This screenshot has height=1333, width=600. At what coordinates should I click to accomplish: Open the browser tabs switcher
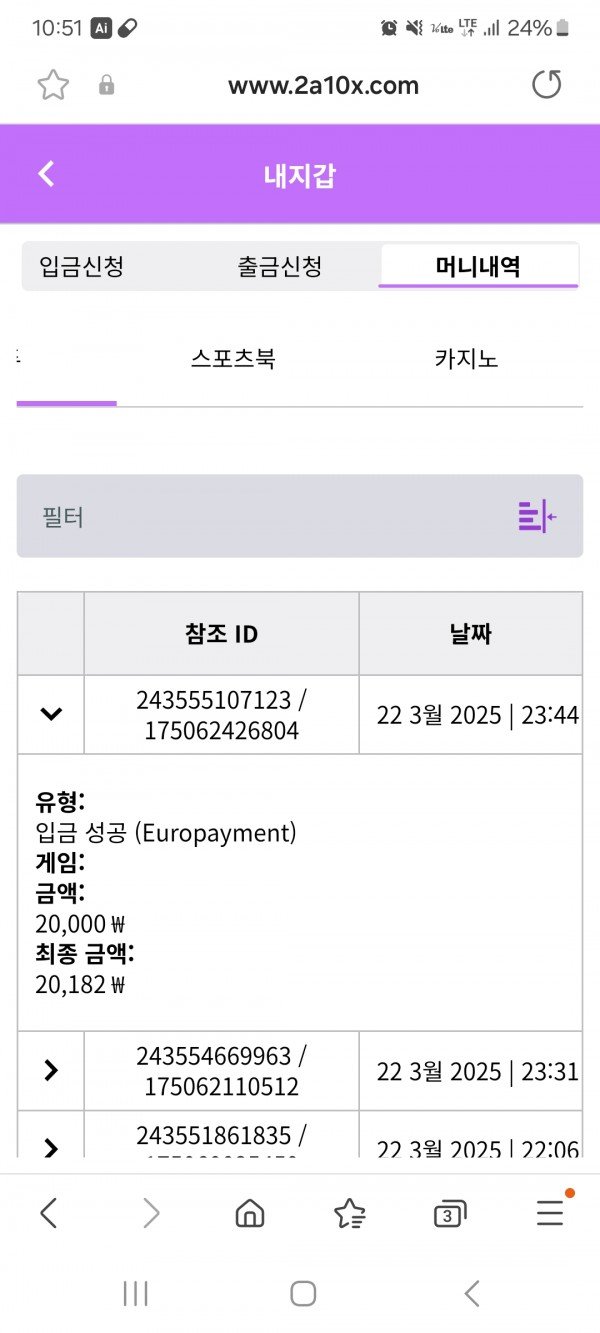[x=450, y=1215]
